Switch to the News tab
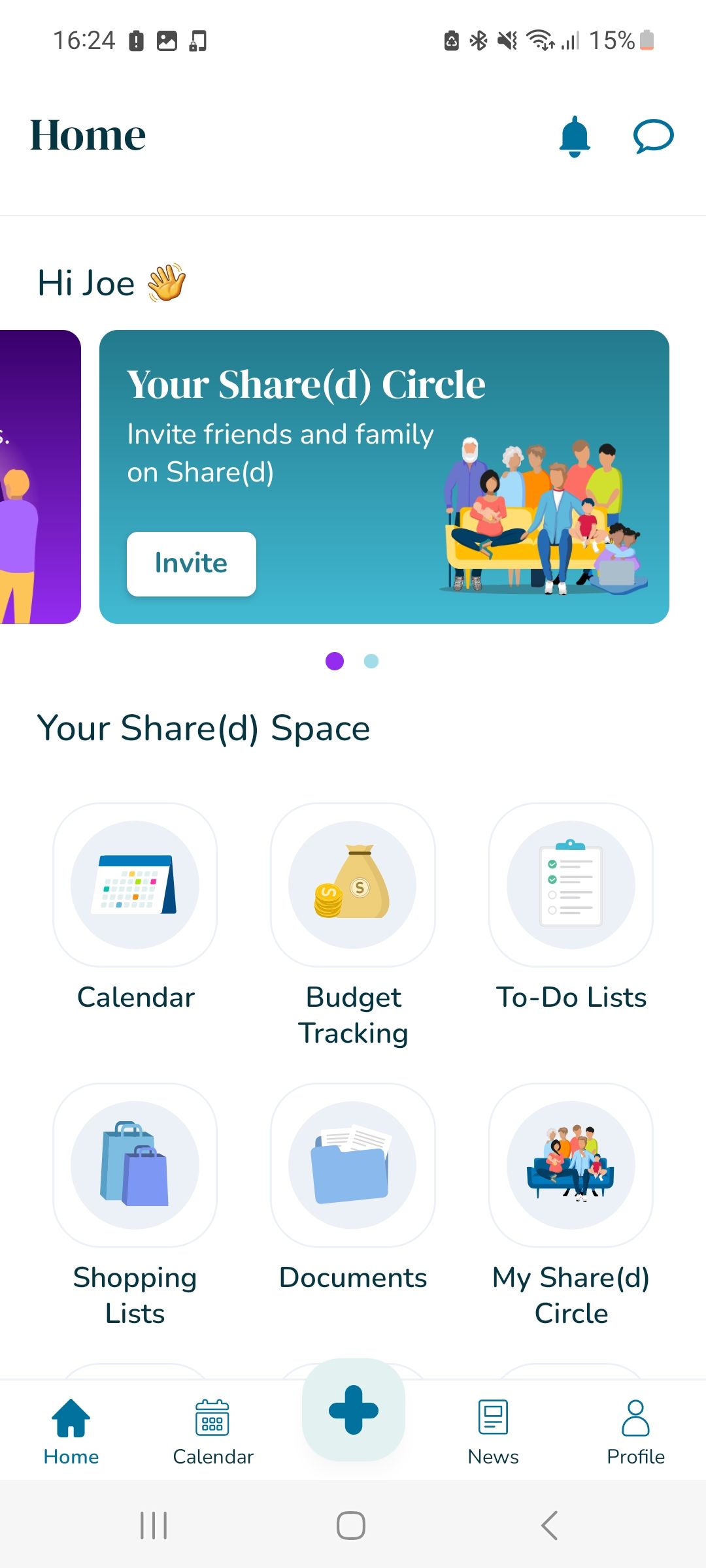 pyautogui.click(x=493, y=1432)
